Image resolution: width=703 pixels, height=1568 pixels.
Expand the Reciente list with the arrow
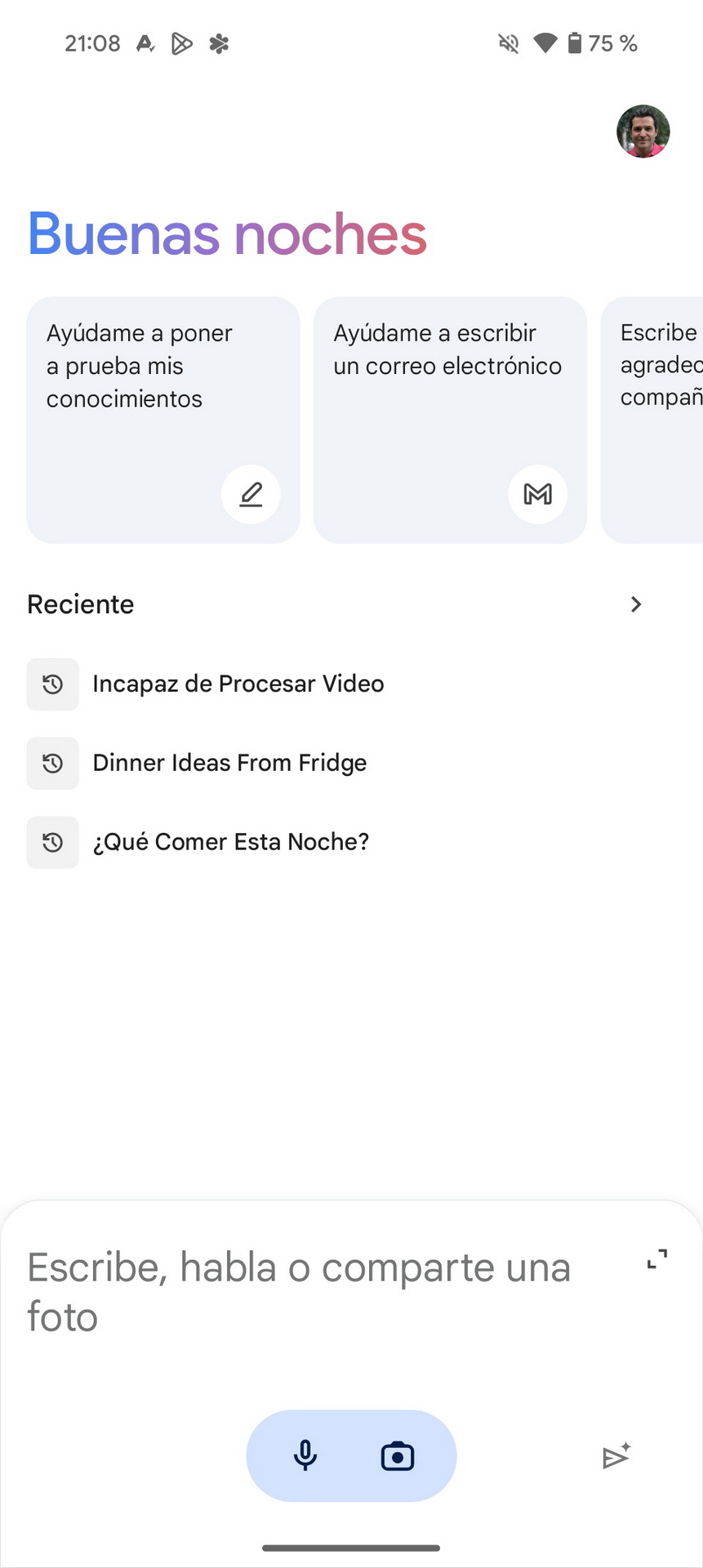tap(636, 604)
